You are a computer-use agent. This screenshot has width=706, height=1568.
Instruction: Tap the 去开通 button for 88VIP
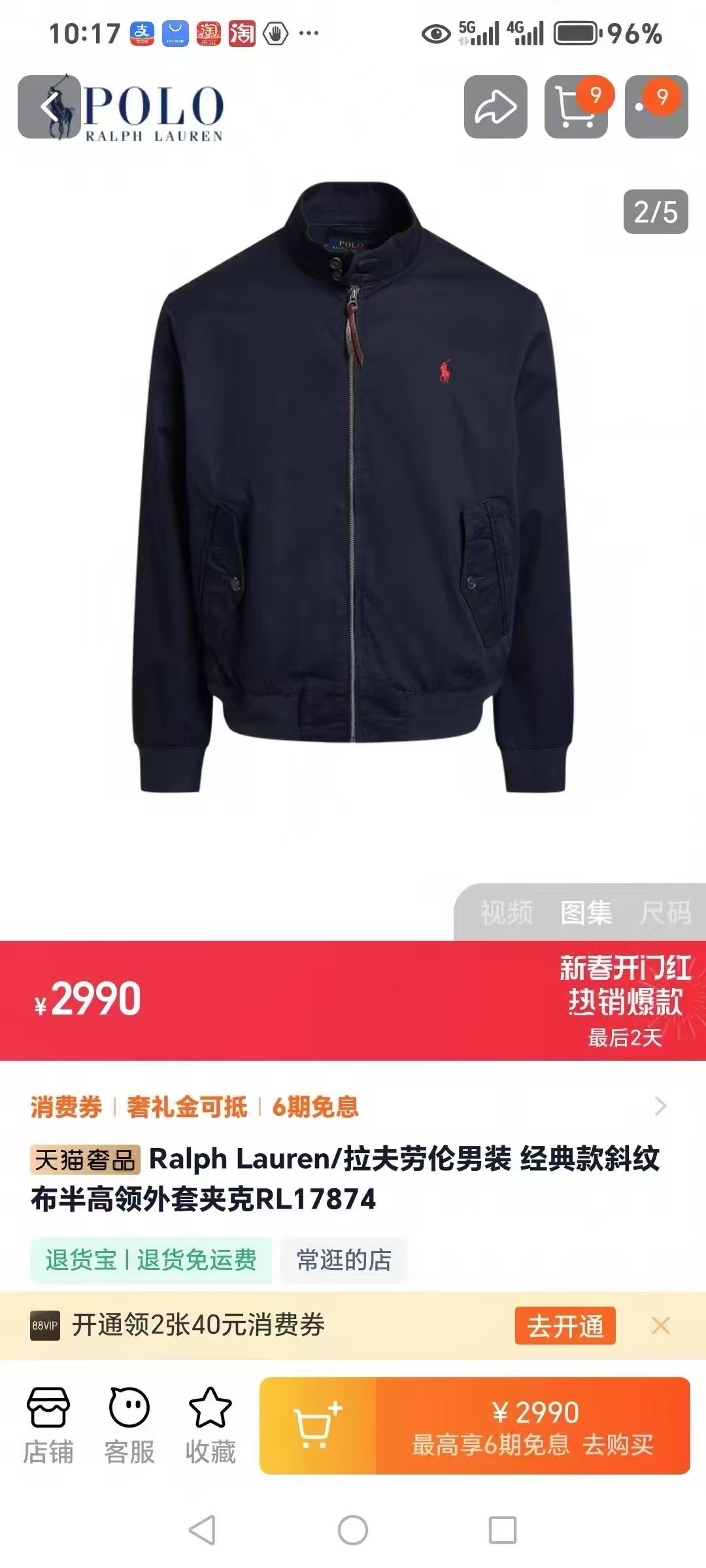click(565, 1326)
